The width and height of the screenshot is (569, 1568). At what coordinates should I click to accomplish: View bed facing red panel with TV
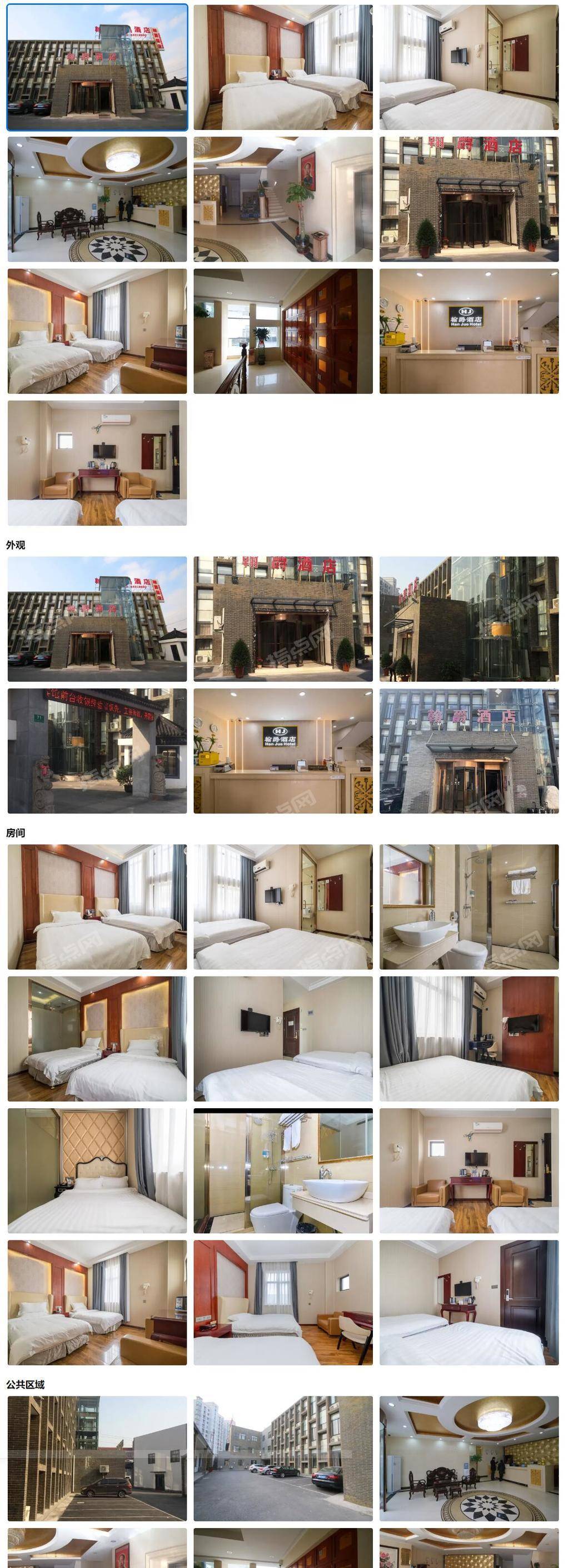click(x=468, y=1038)
